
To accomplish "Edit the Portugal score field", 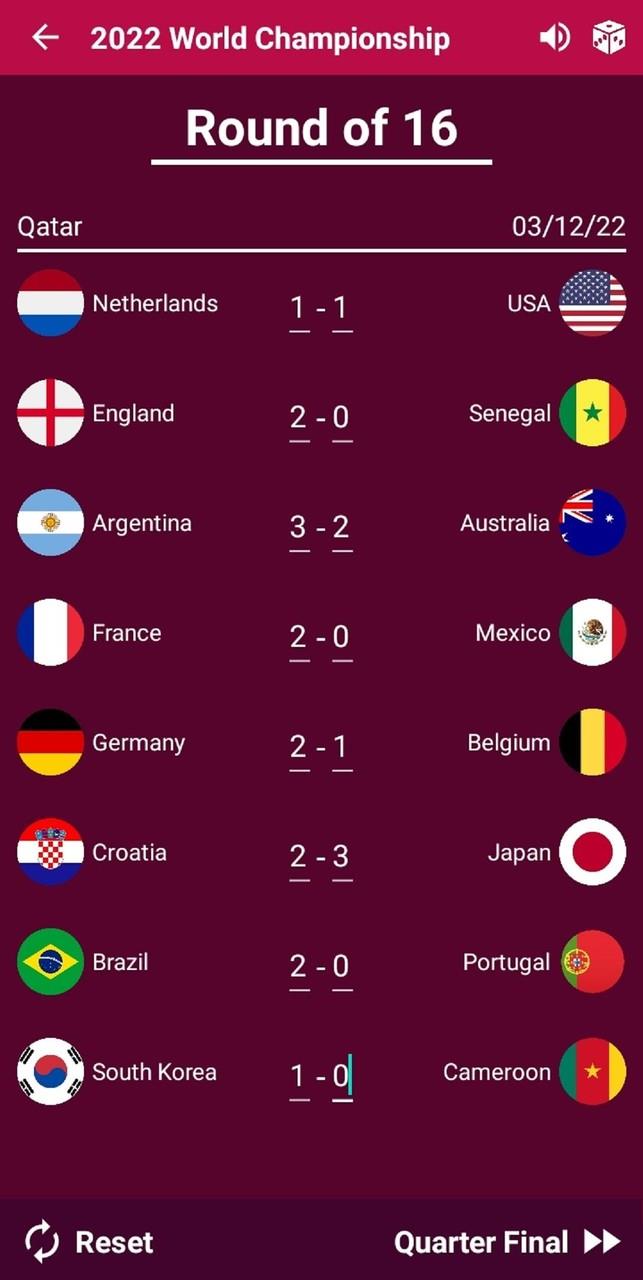I will click(341, 967).
